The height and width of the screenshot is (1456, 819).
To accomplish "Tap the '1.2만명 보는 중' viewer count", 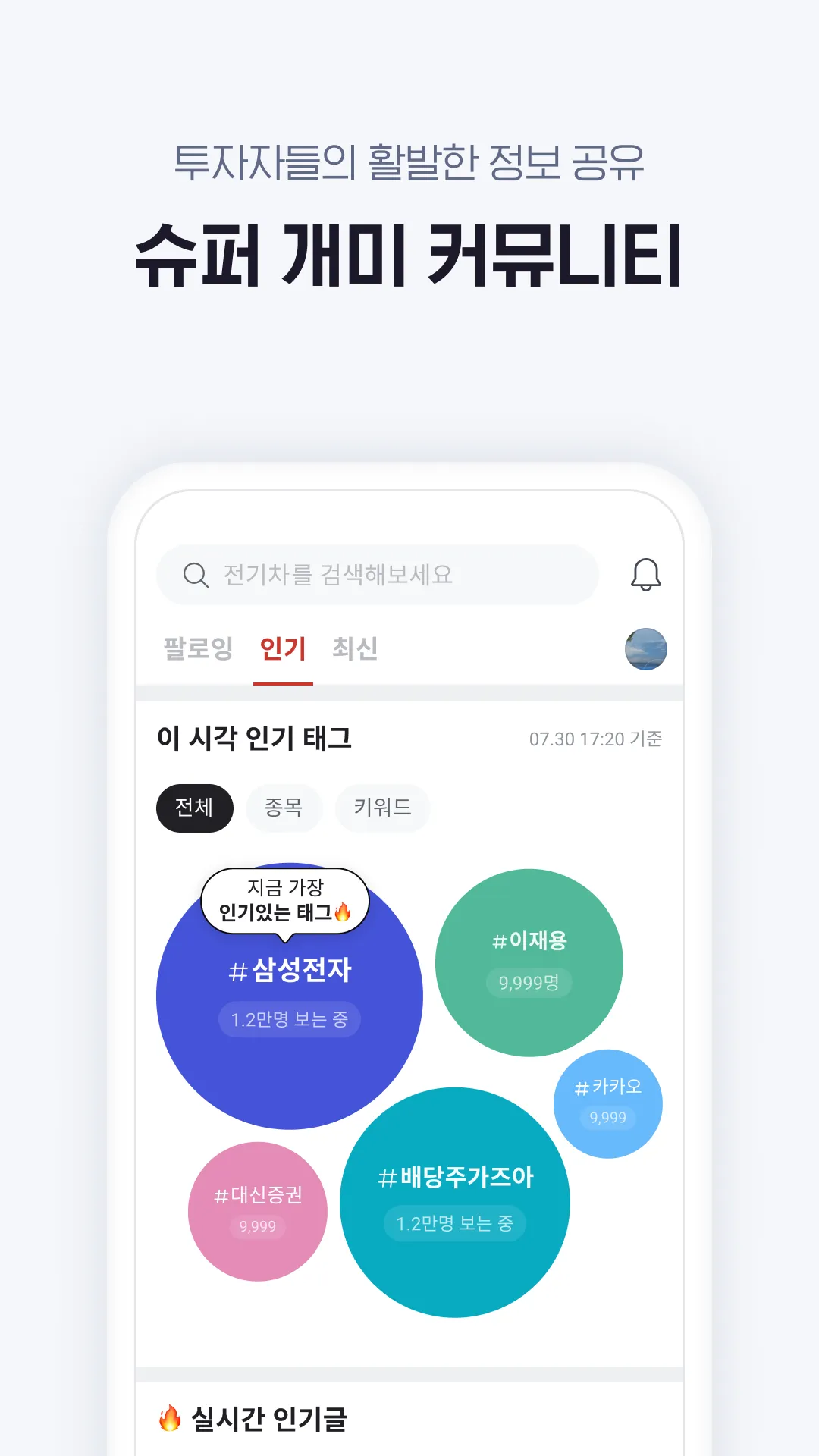I will [290, 1020].
